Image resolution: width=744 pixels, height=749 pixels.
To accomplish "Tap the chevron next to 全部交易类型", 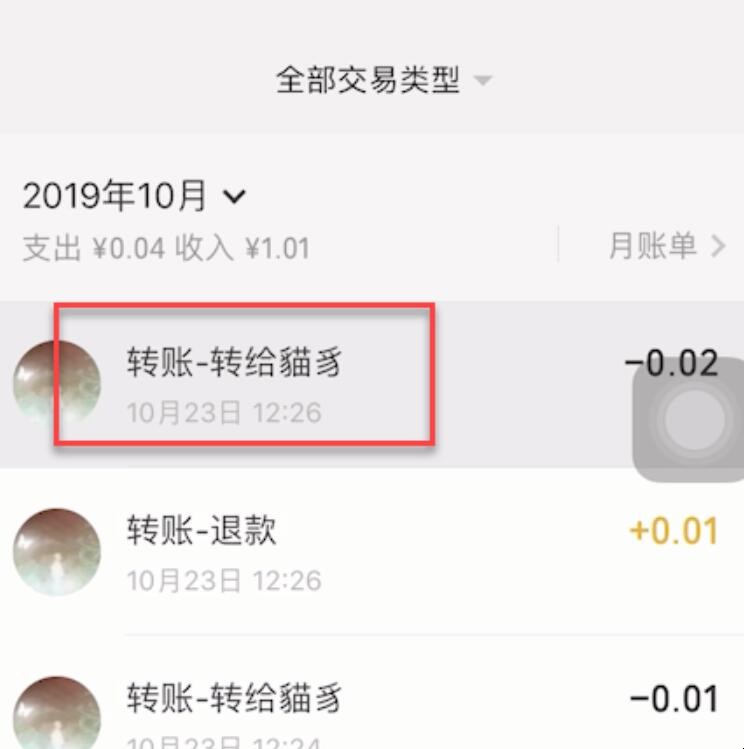I will (x=483, y=82).
